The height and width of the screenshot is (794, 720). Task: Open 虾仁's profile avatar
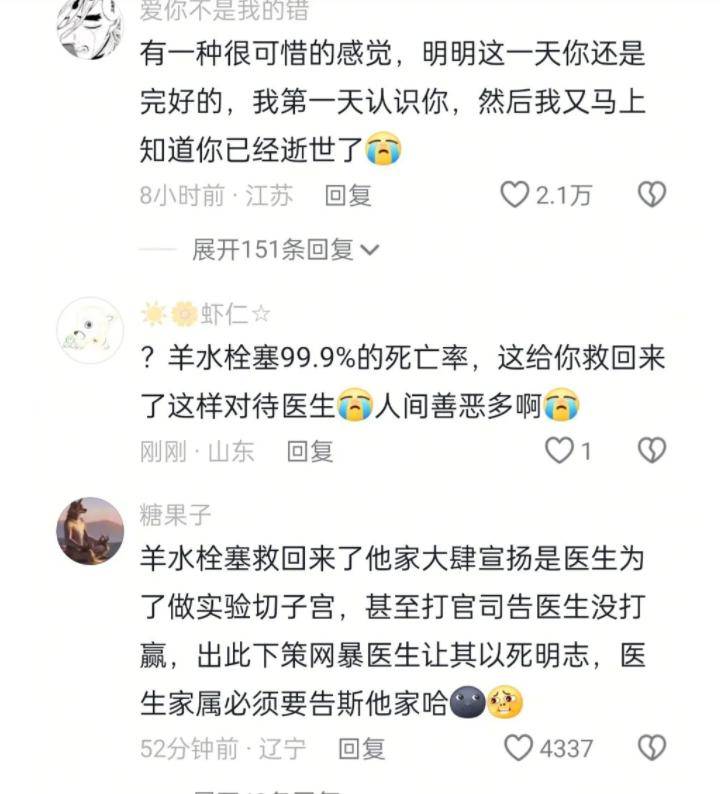pos(90,330)
